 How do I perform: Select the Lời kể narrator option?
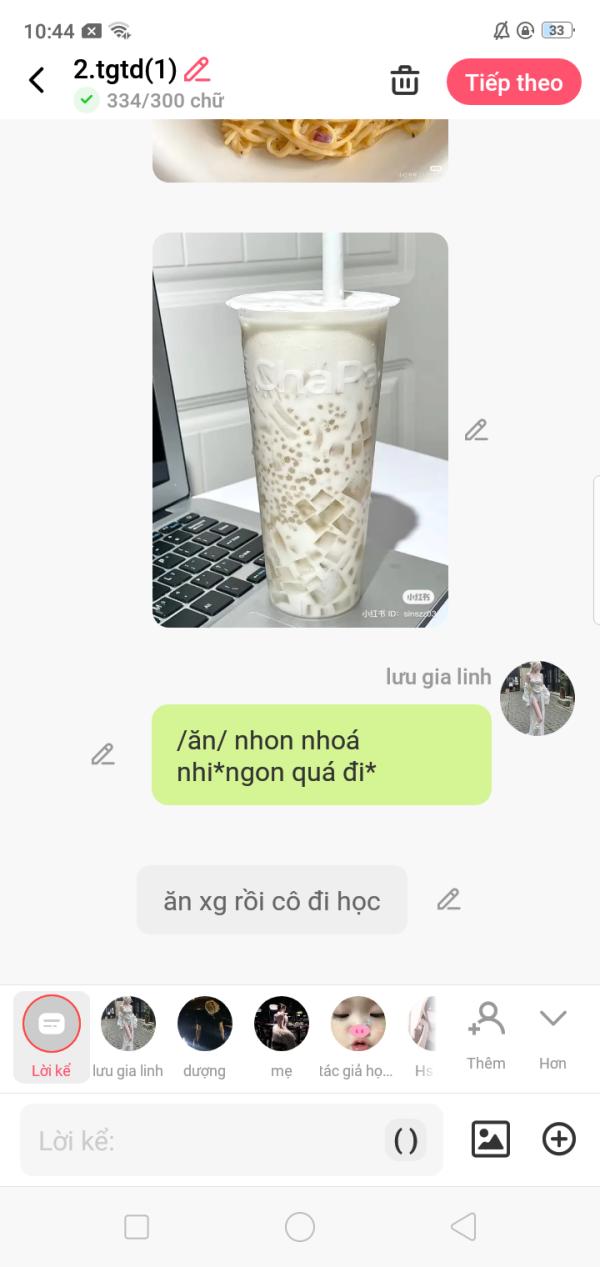tap(51, 1036)
